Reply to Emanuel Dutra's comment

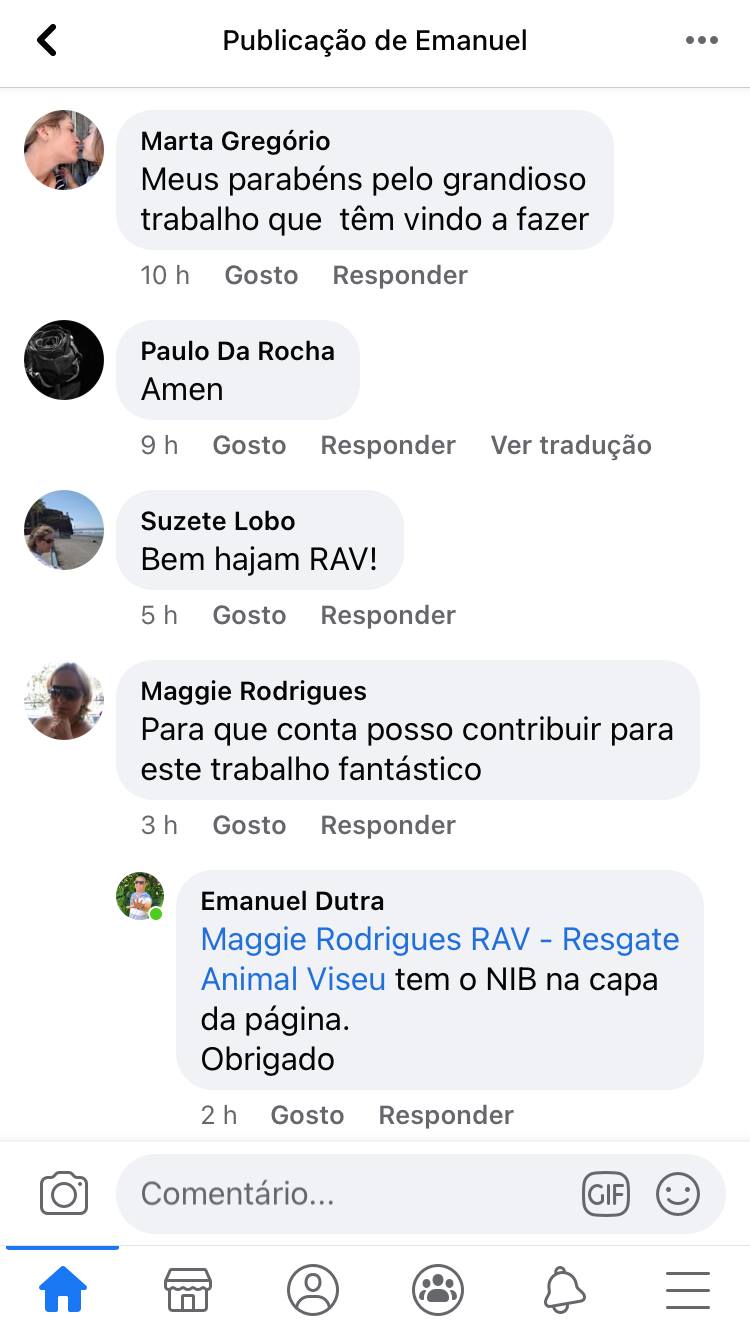pyautogui.click(x=446, y=1115)
